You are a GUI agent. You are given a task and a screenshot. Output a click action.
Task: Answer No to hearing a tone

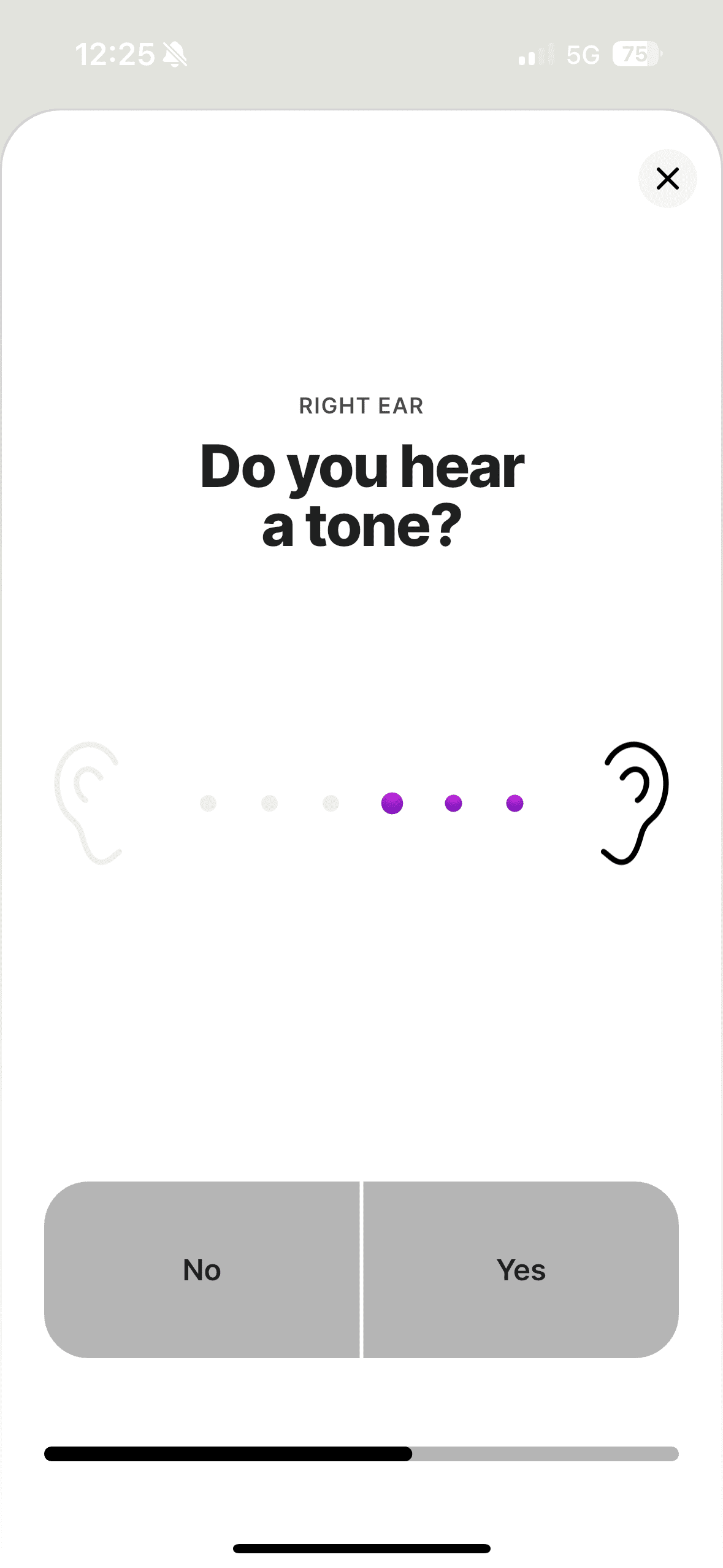pos(202,1269)
